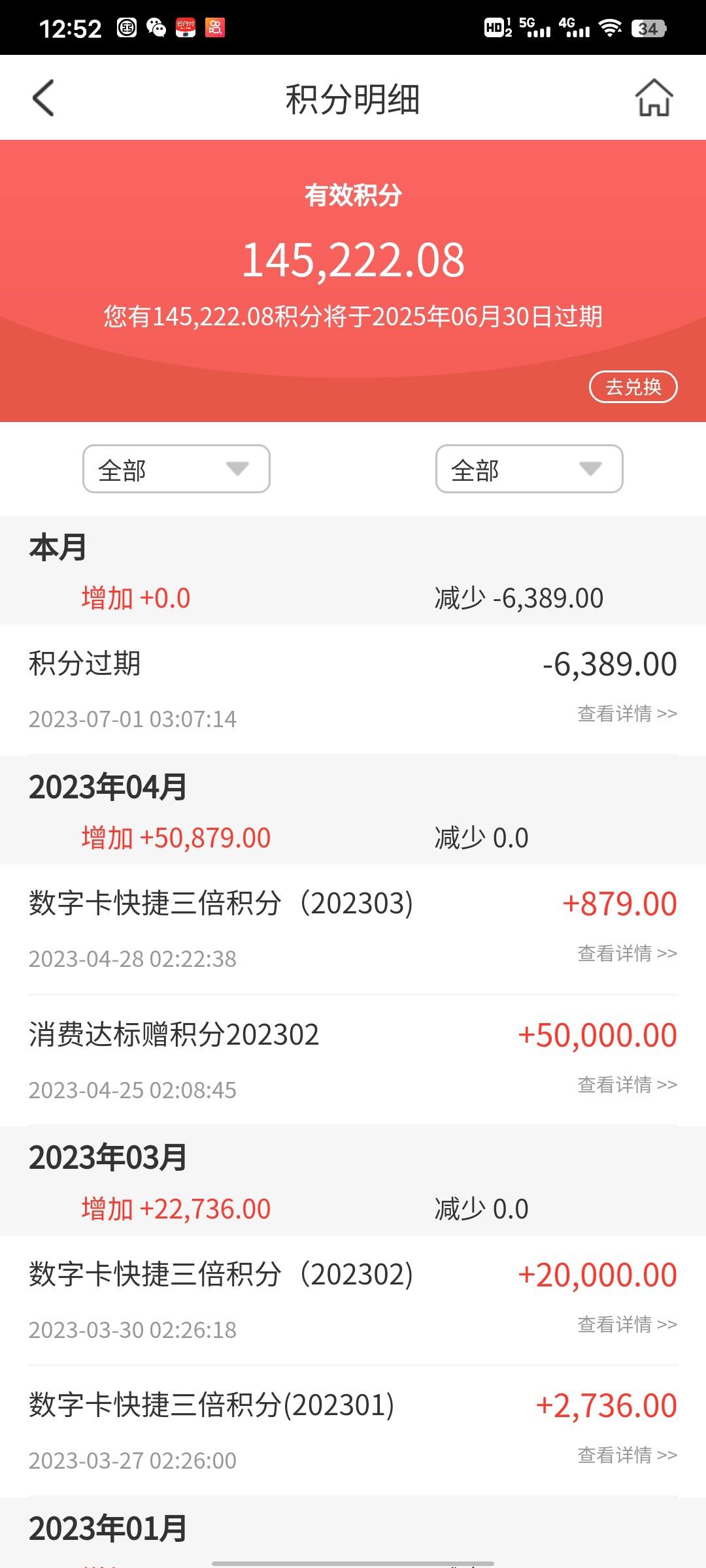Open details of 数字卡快捷三倍积分 (202302)
The height and width of the screenshot is (1568, 706).
[627, 1324]
